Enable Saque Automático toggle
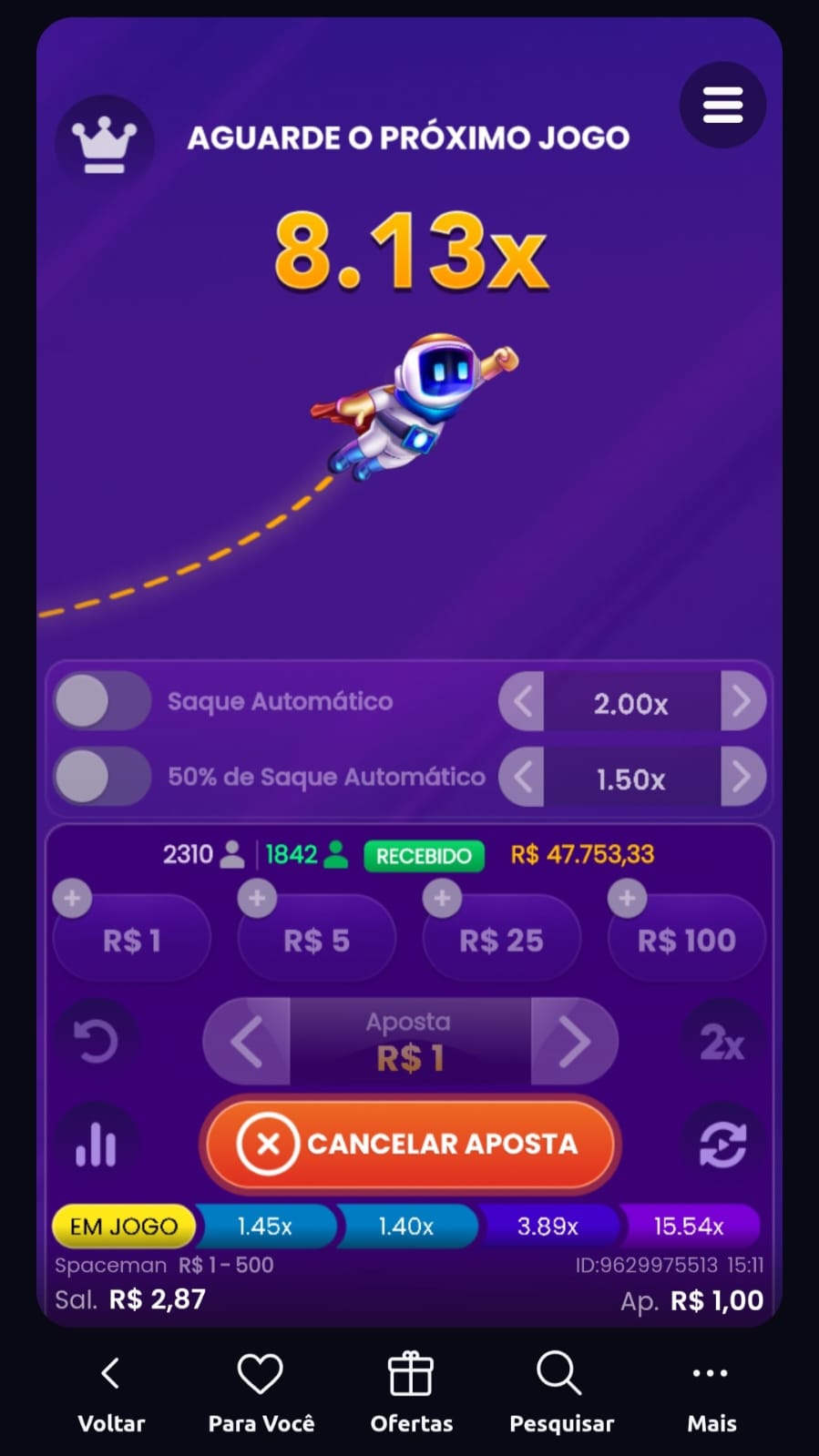This screenshot has height=1456, width=819. pos(101,701)
